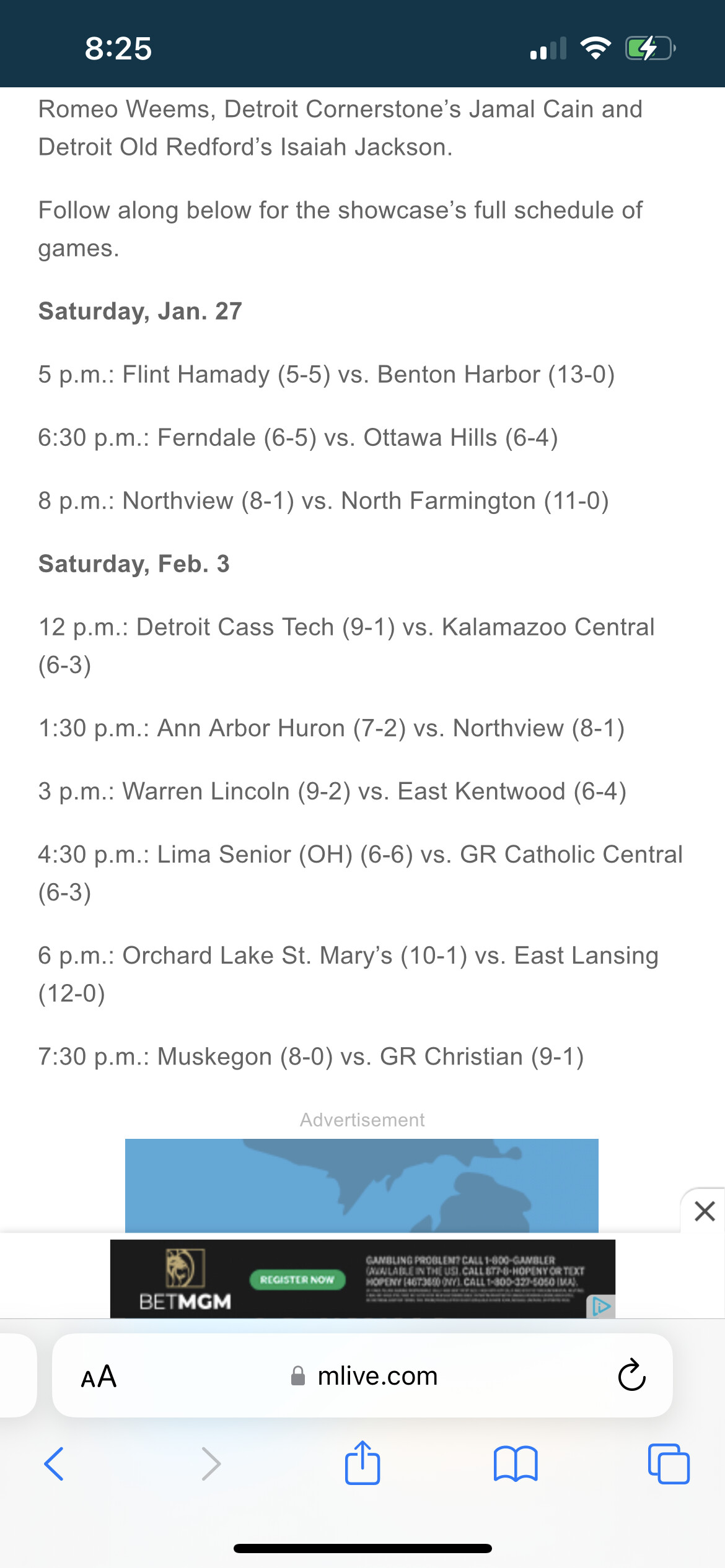Open the AdChoices icon on BetMGM banner
This screenshot has height=1568, width=725.
600,1306
